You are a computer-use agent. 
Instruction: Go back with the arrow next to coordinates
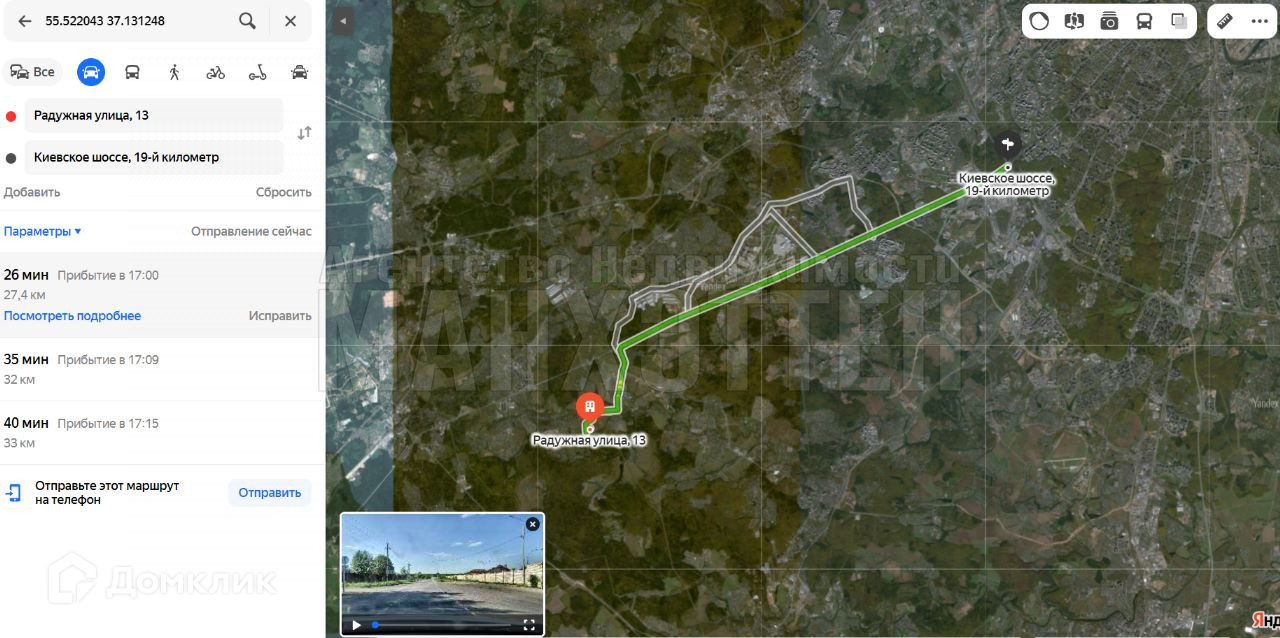(25, 21)
